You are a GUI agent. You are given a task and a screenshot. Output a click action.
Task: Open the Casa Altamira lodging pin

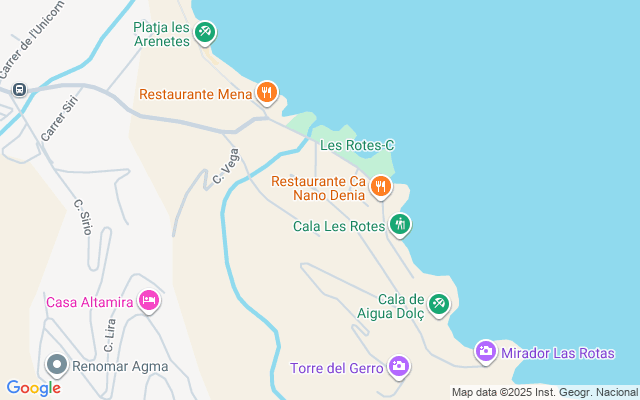tap(149, 300)
